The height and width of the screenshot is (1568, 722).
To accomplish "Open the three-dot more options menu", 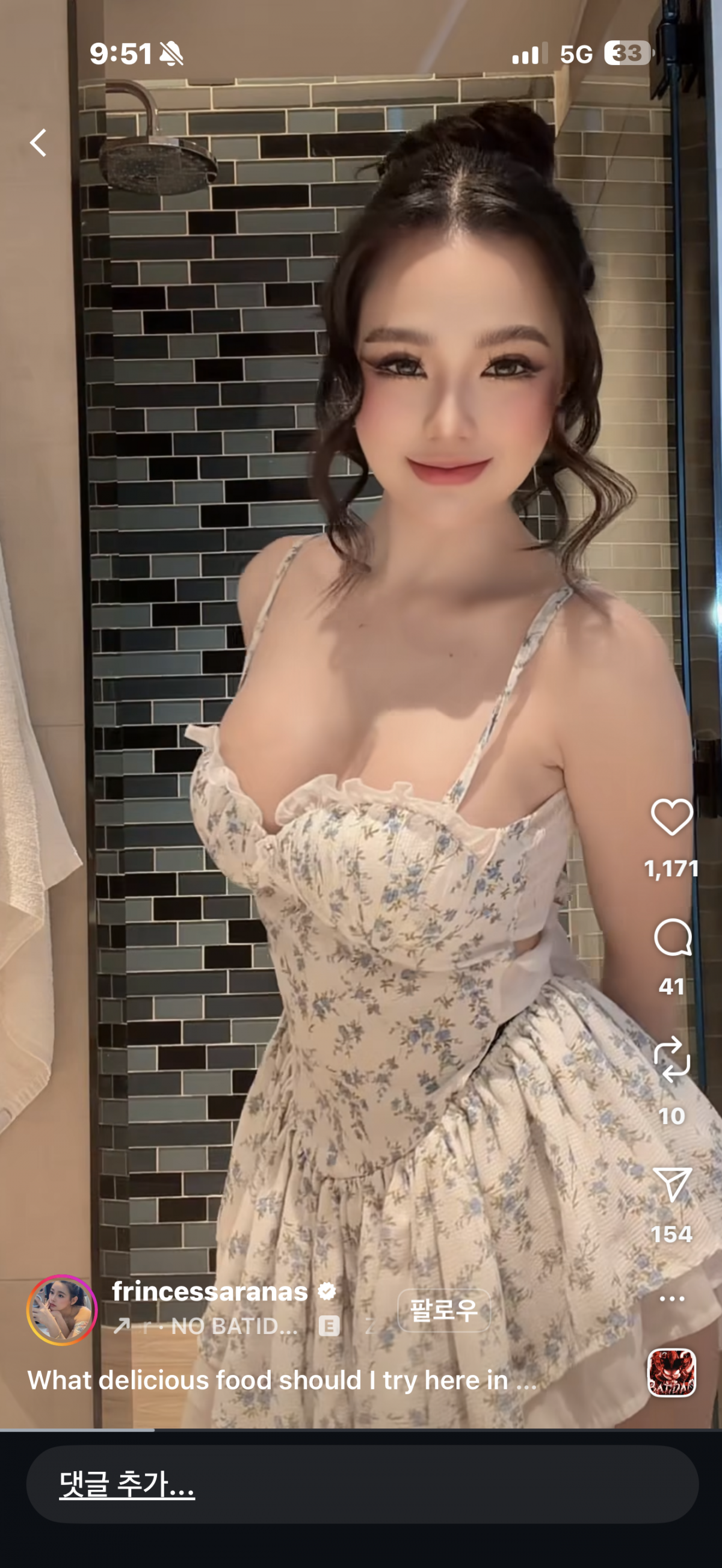I will 671,1298.
